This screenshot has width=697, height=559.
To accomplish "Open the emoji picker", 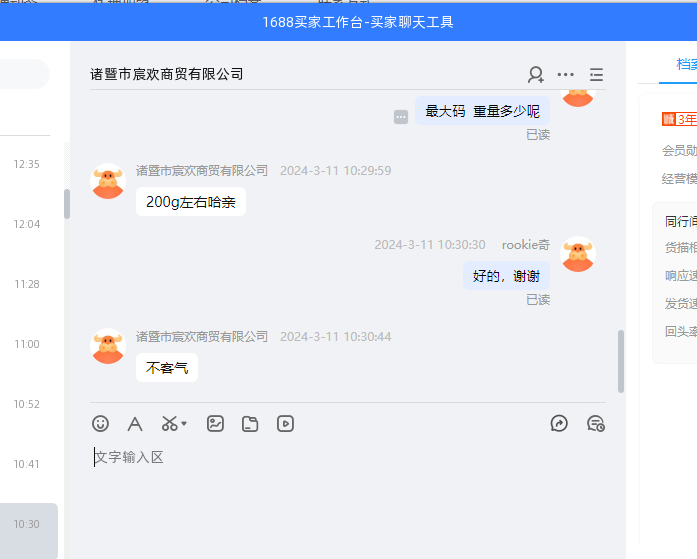I will tap(101, 423).
